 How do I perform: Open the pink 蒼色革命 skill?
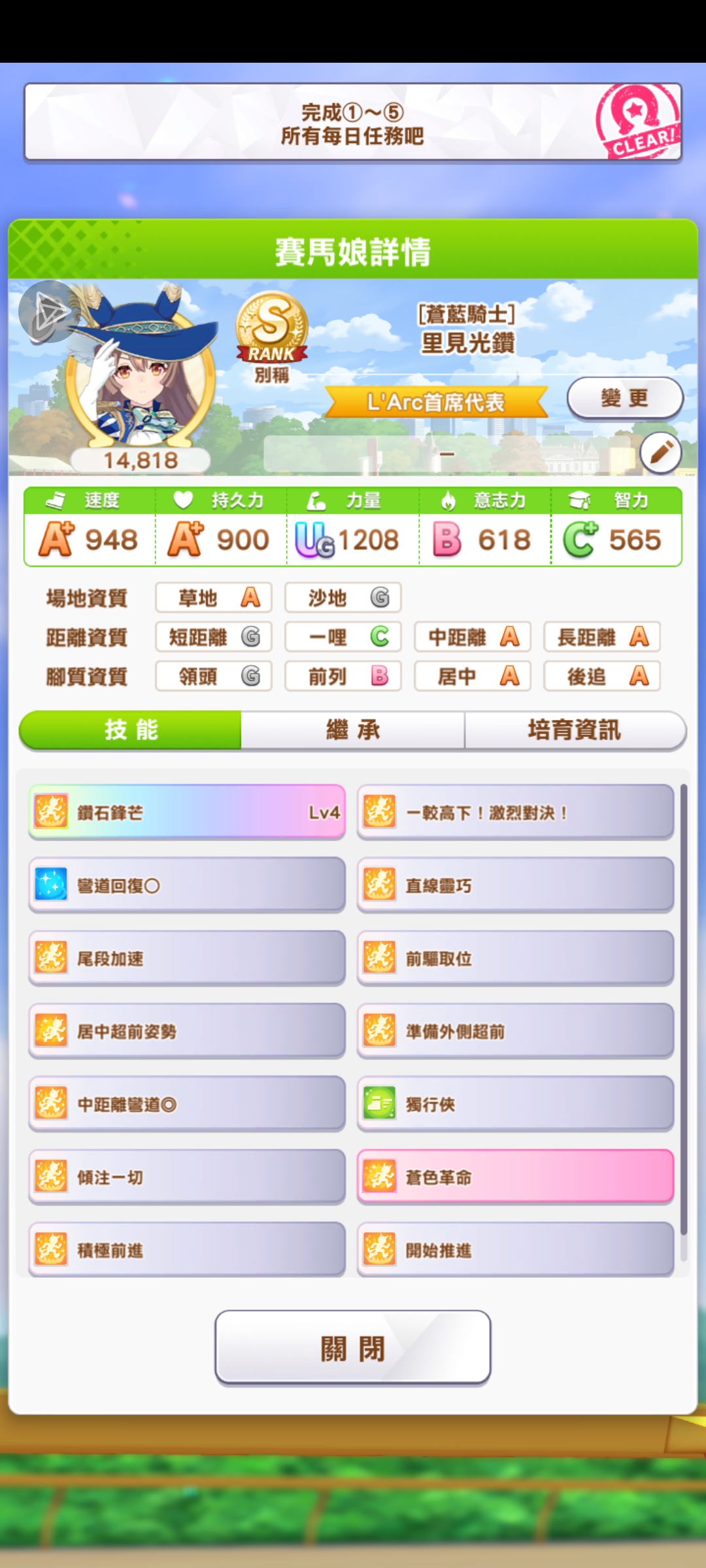pos(515,1177)
